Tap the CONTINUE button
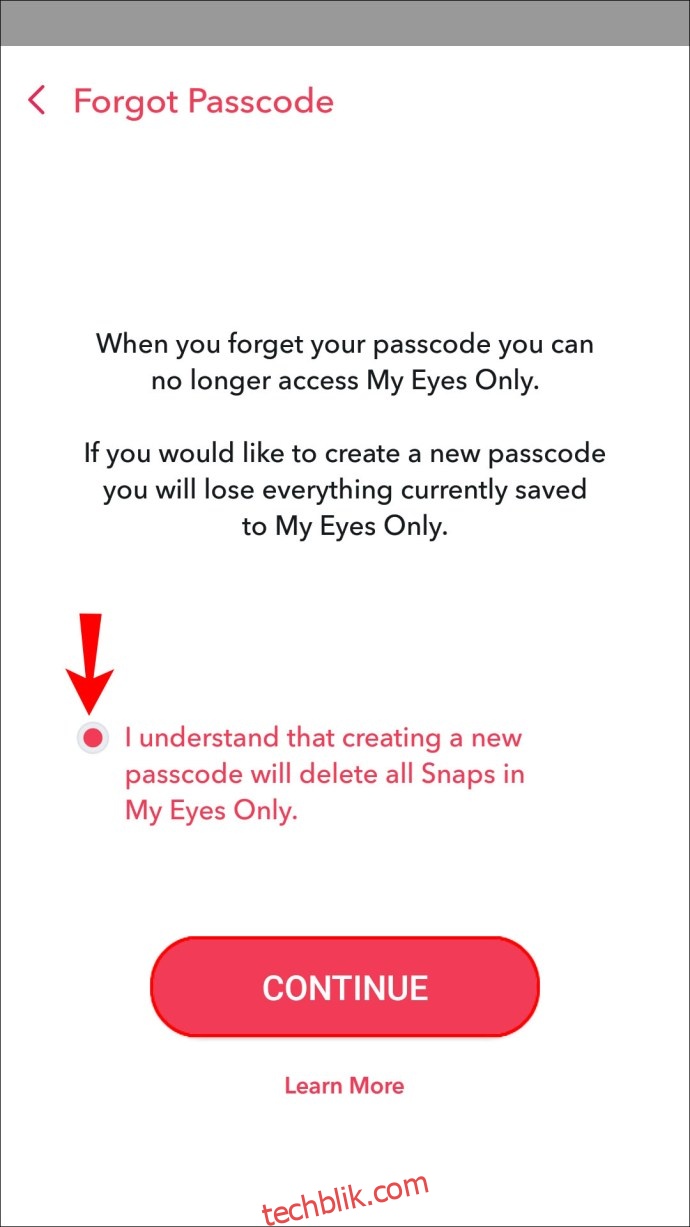 [x=345, y=988]
